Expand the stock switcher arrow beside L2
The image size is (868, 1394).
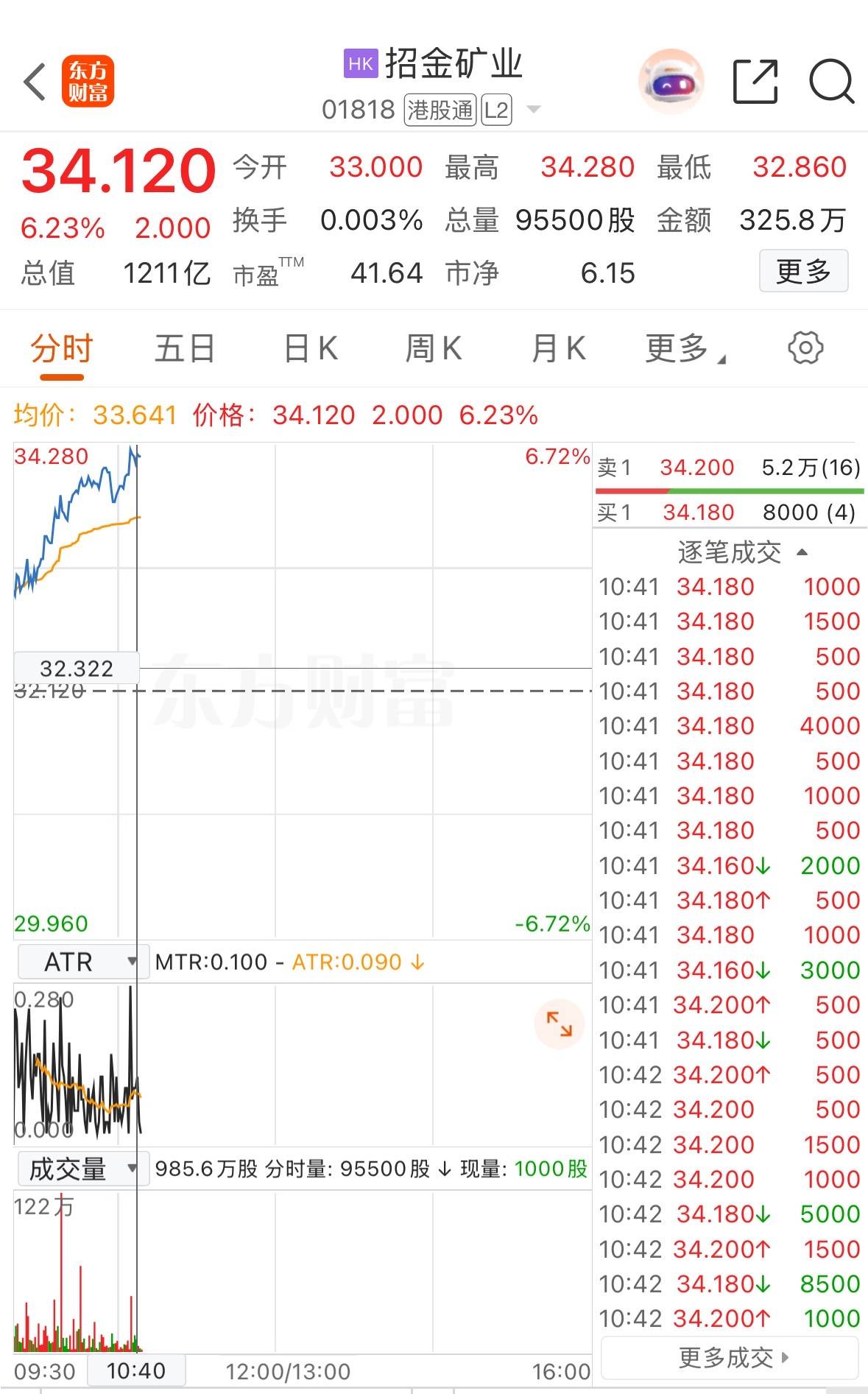(534, 110)
